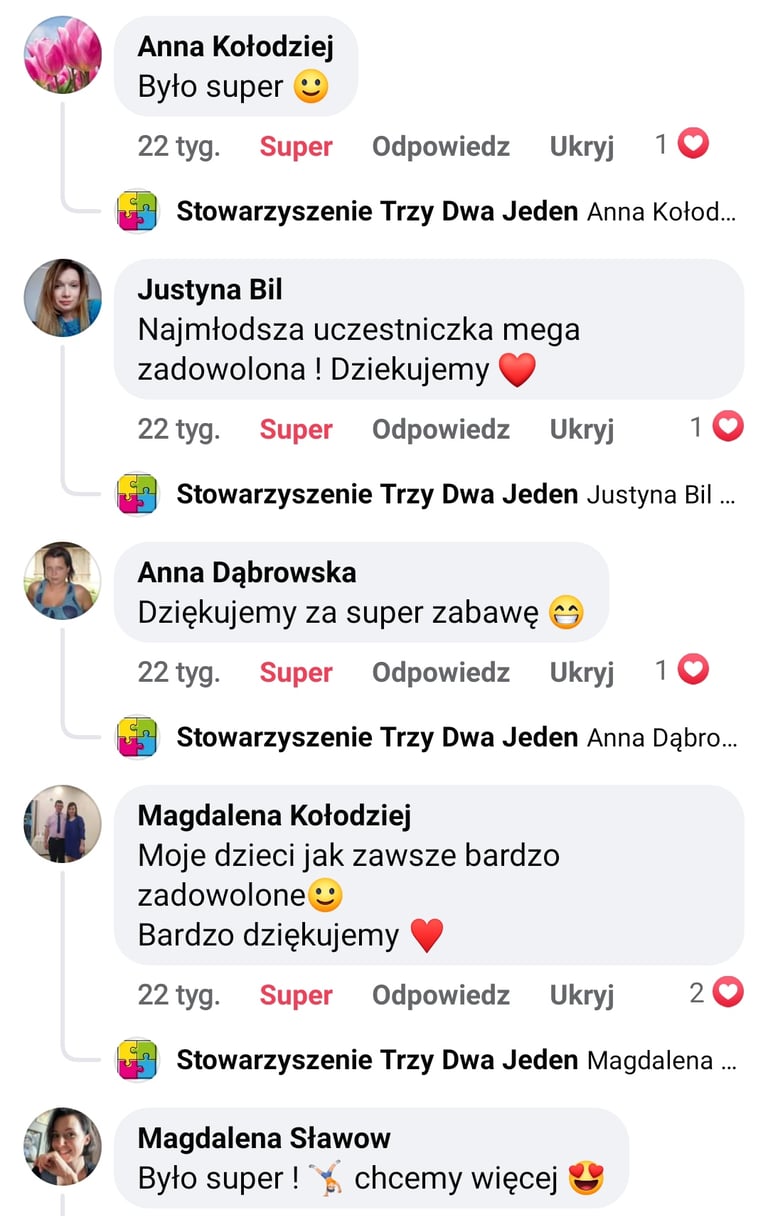Open Stowarzyszenie reply under Magdalena Kołodziej's comment

pos(427,1060)
